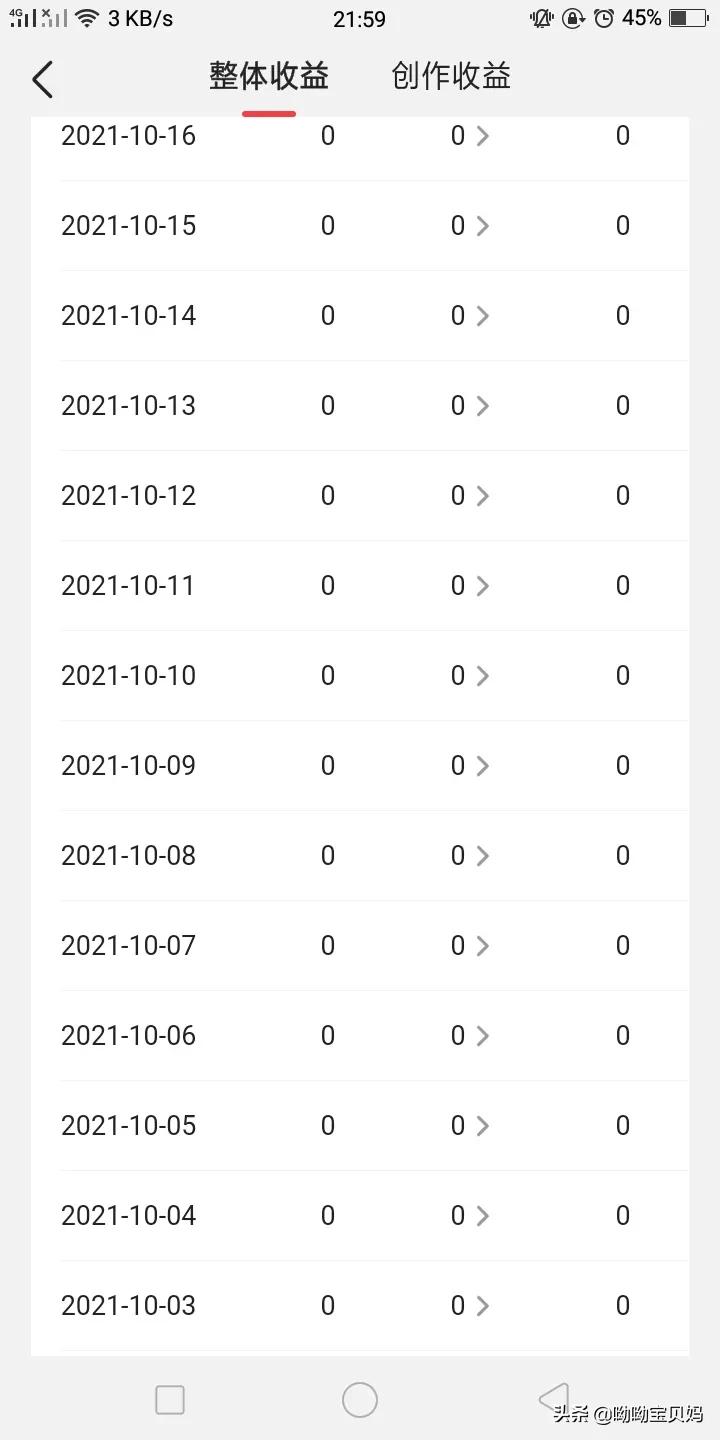Open the chevron for 2021-10-16
Viewport: 720px width, 1440px height.
[482, 137]
